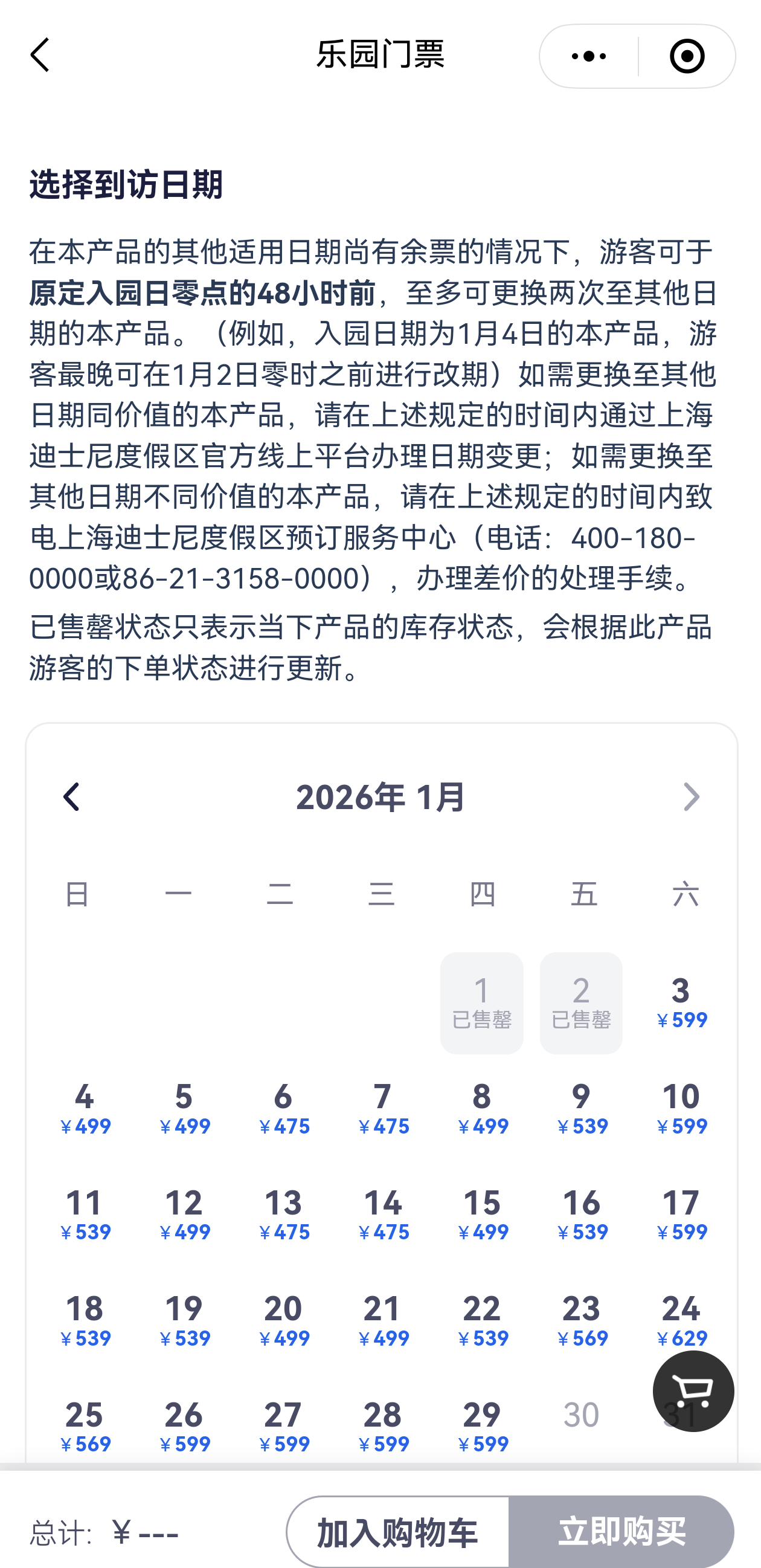Screen dimensions: 761x1568
Task: Tap 加入购物车 to add to cart
Action: [397, 1532]
